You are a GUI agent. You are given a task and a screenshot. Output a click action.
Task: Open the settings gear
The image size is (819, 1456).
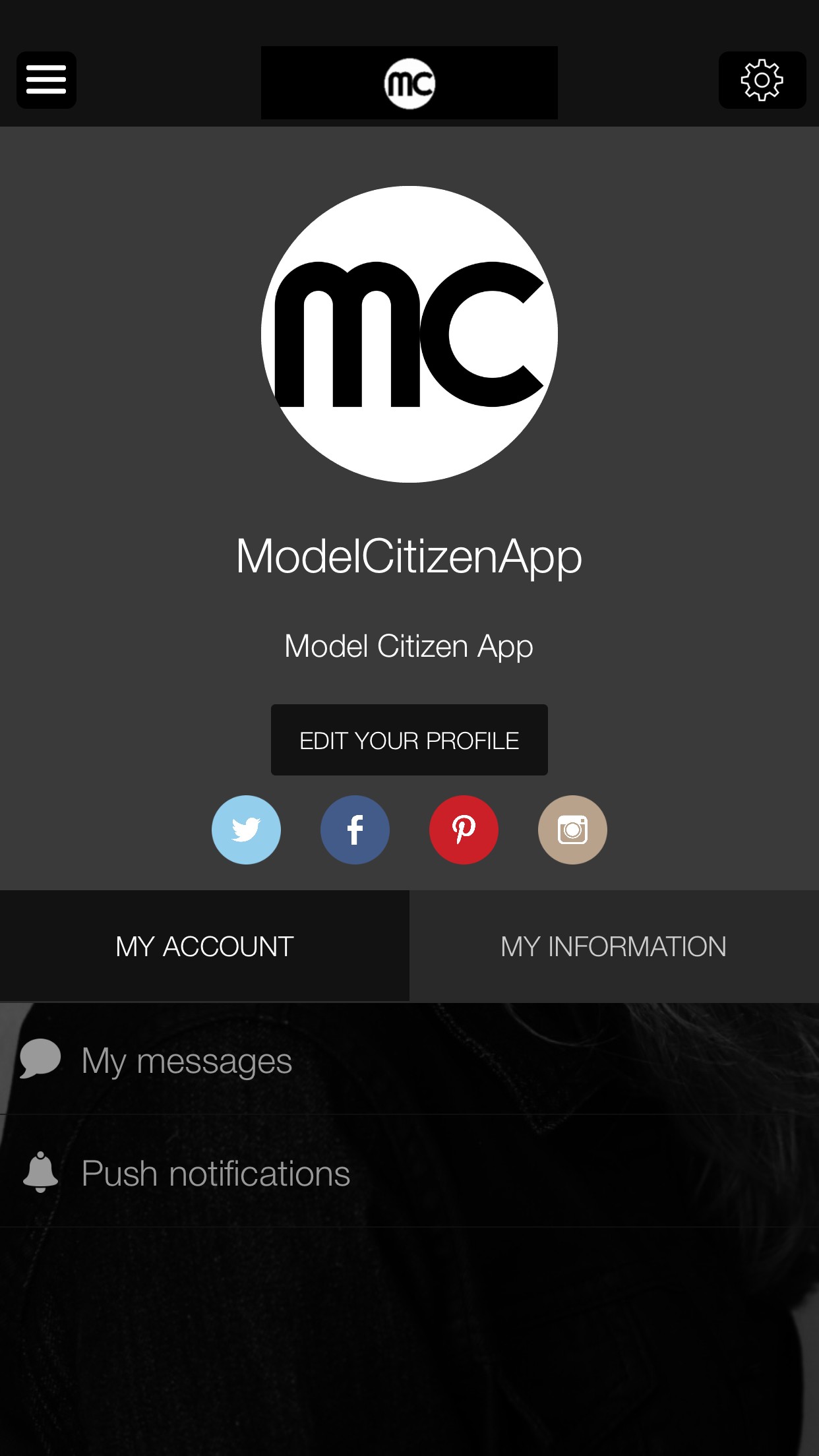[x=762, y=80]
